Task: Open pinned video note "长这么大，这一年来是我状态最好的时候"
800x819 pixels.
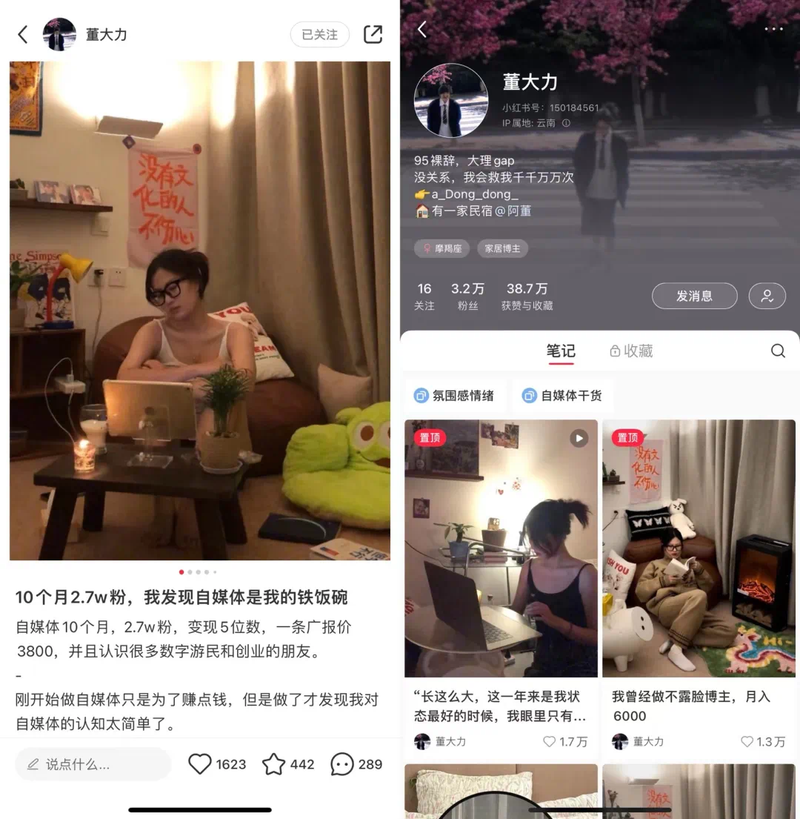Action: tap(501, 548)
